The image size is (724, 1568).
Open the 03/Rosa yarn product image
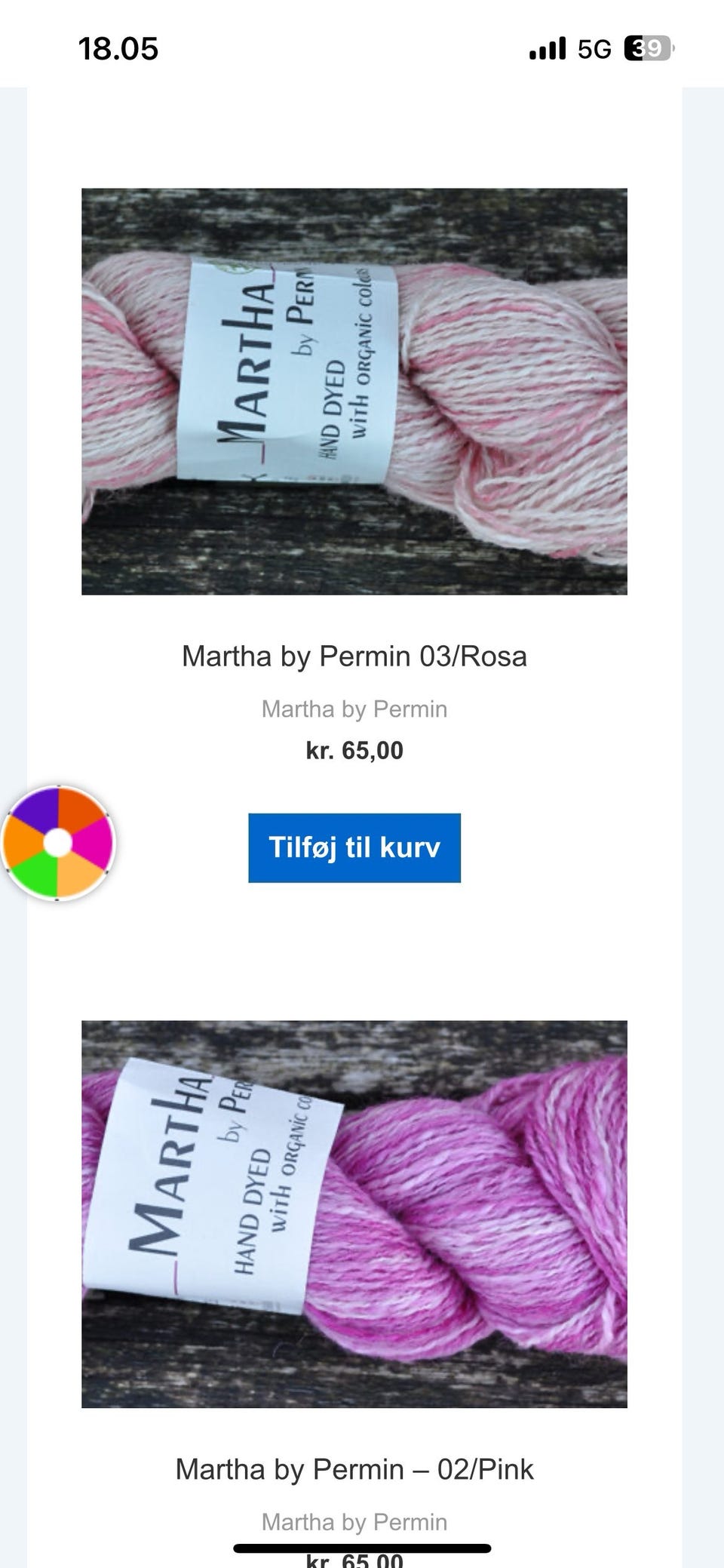point(354,391)
